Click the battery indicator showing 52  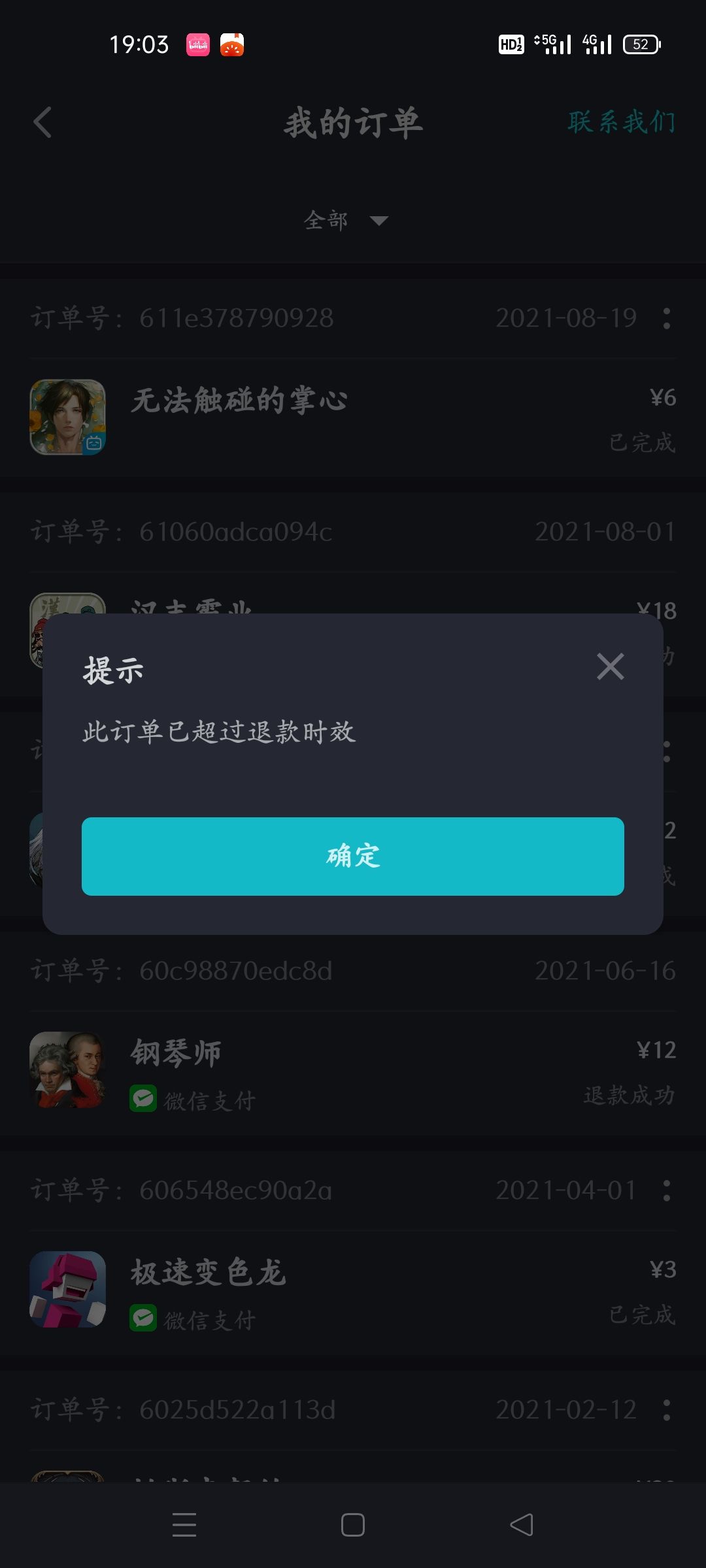[643, 44]
